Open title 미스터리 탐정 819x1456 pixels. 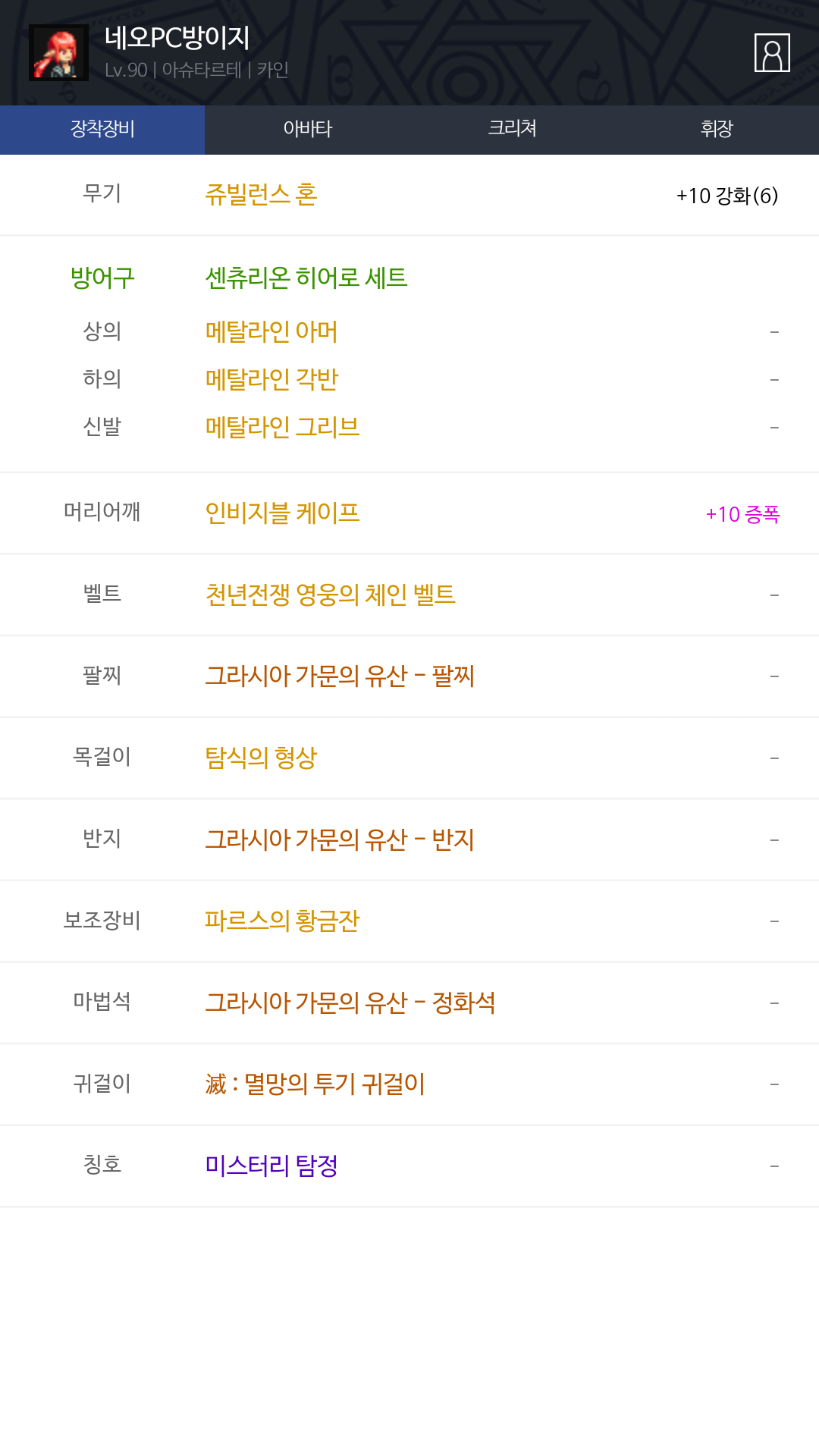tap(271, 1166)
